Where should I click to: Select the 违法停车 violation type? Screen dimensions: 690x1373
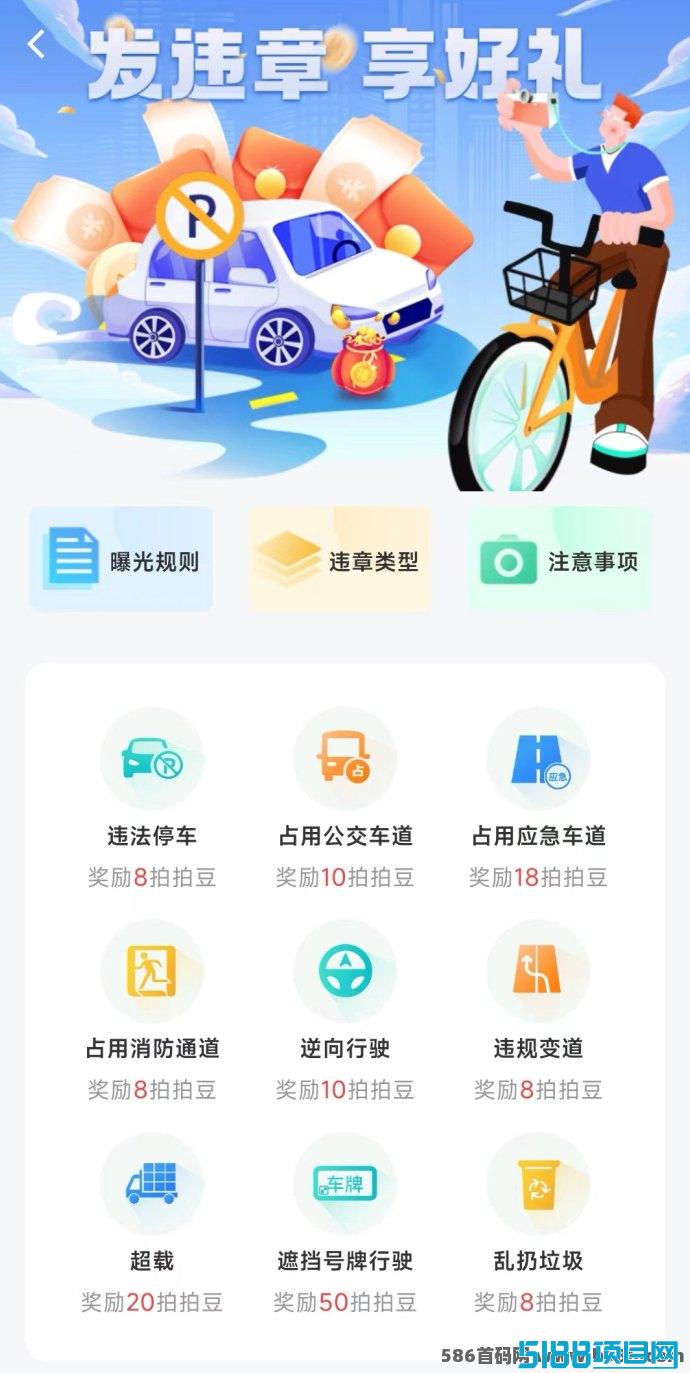click(152, 798)
